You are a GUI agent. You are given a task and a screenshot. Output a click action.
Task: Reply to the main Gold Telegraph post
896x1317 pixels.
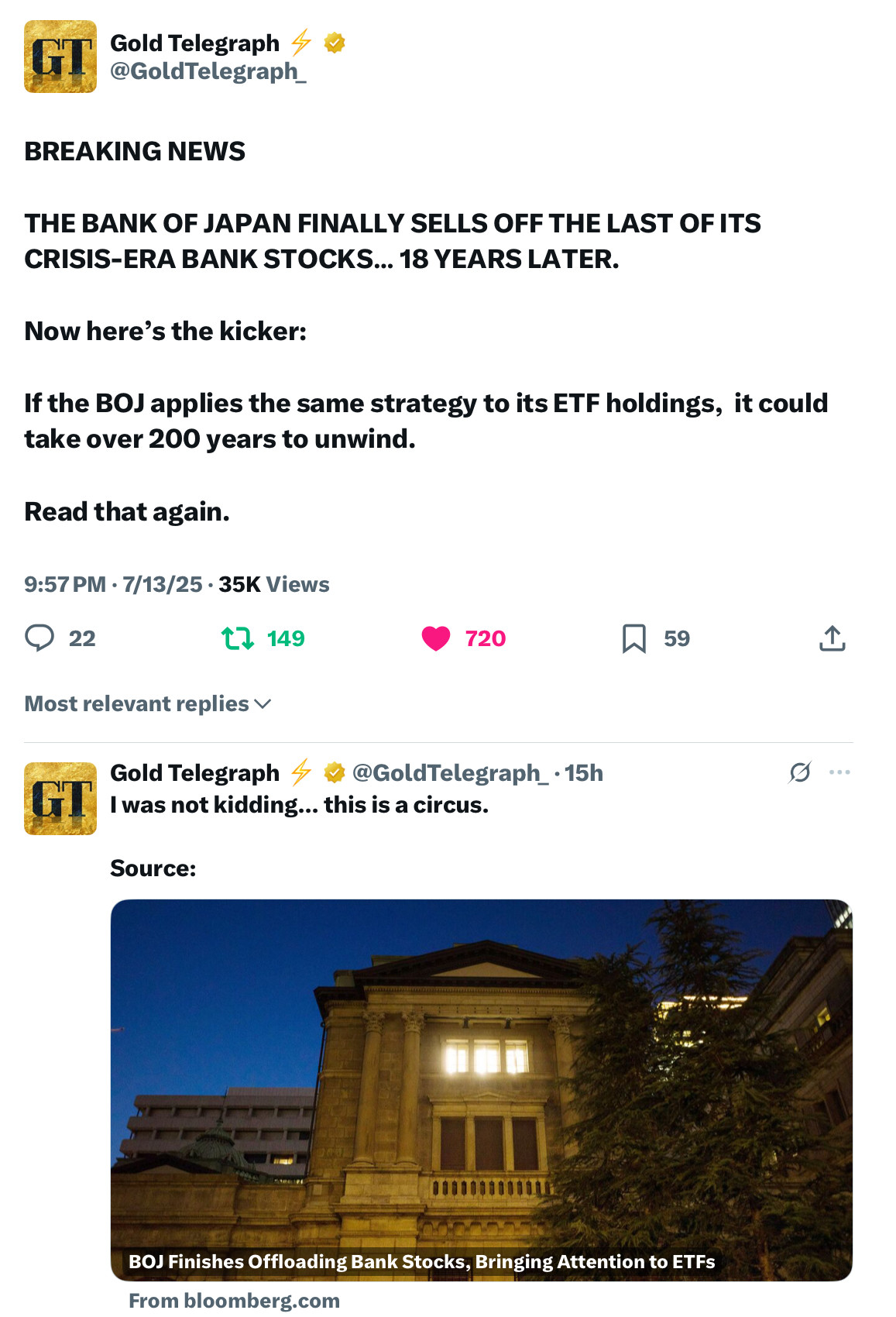[x=39, y=638]
